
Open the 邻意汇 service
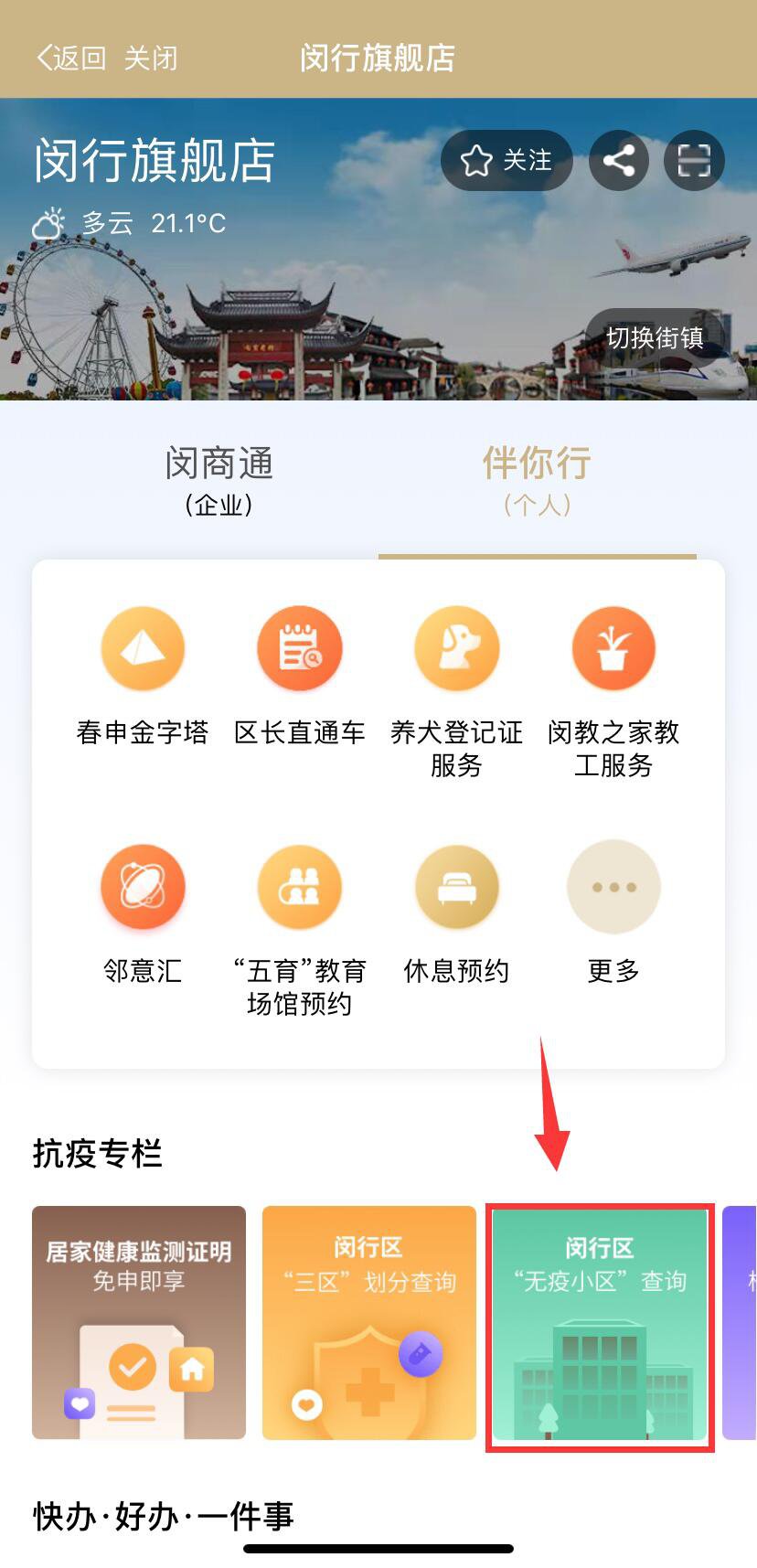click(x=143, y=914)
